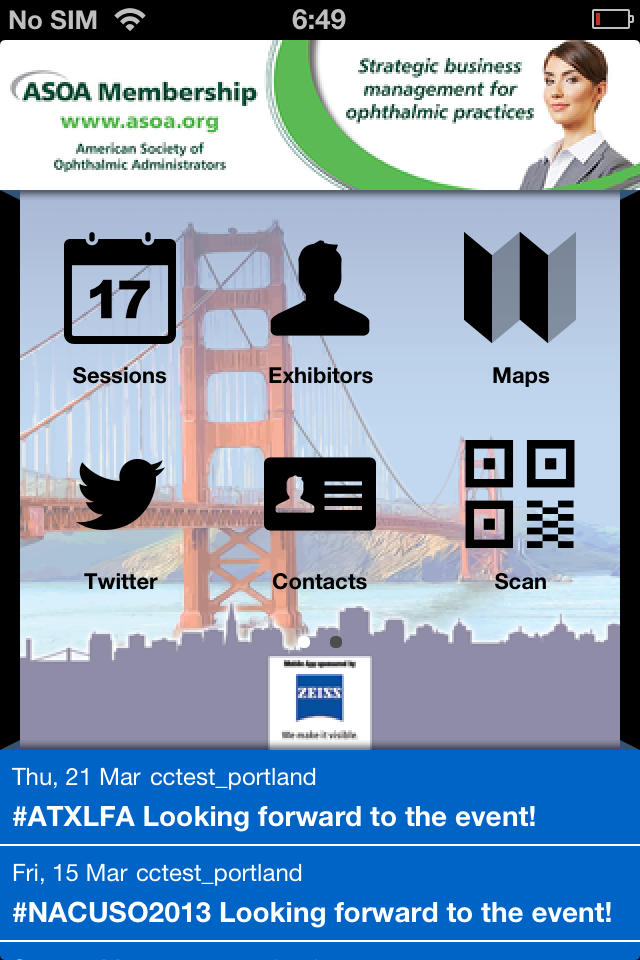Open the Zeiss sponsor banner
This screenshot has height=960, width=640.
pos(320,701)
